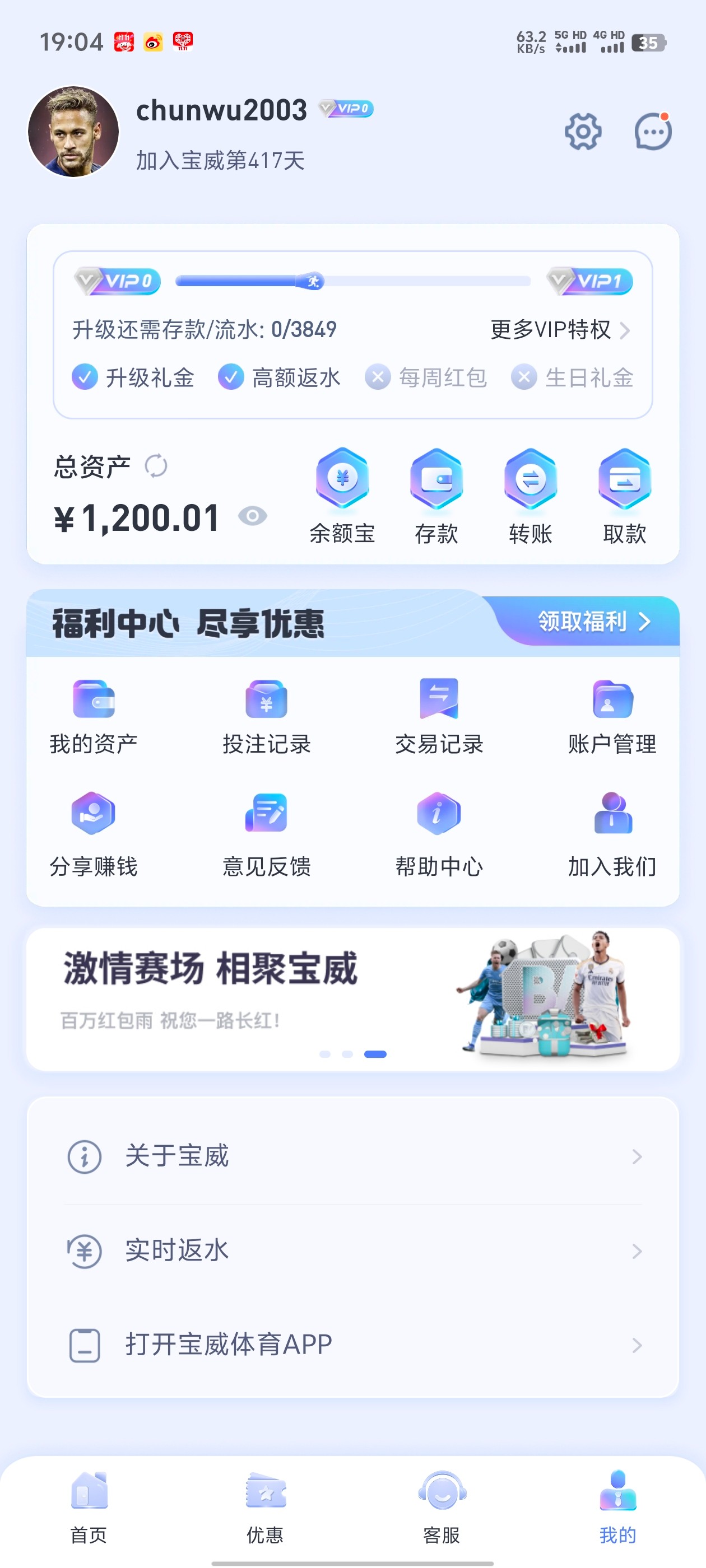Click the 领取福利 button
This screenshot has width=706, height=1568.
pyautogui.click(x=589, y=622)
